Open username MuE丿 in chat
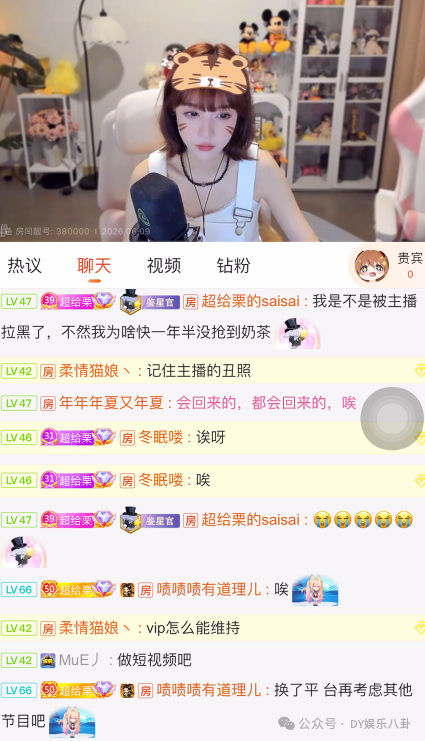425x741 pixels. pos(79,660)
